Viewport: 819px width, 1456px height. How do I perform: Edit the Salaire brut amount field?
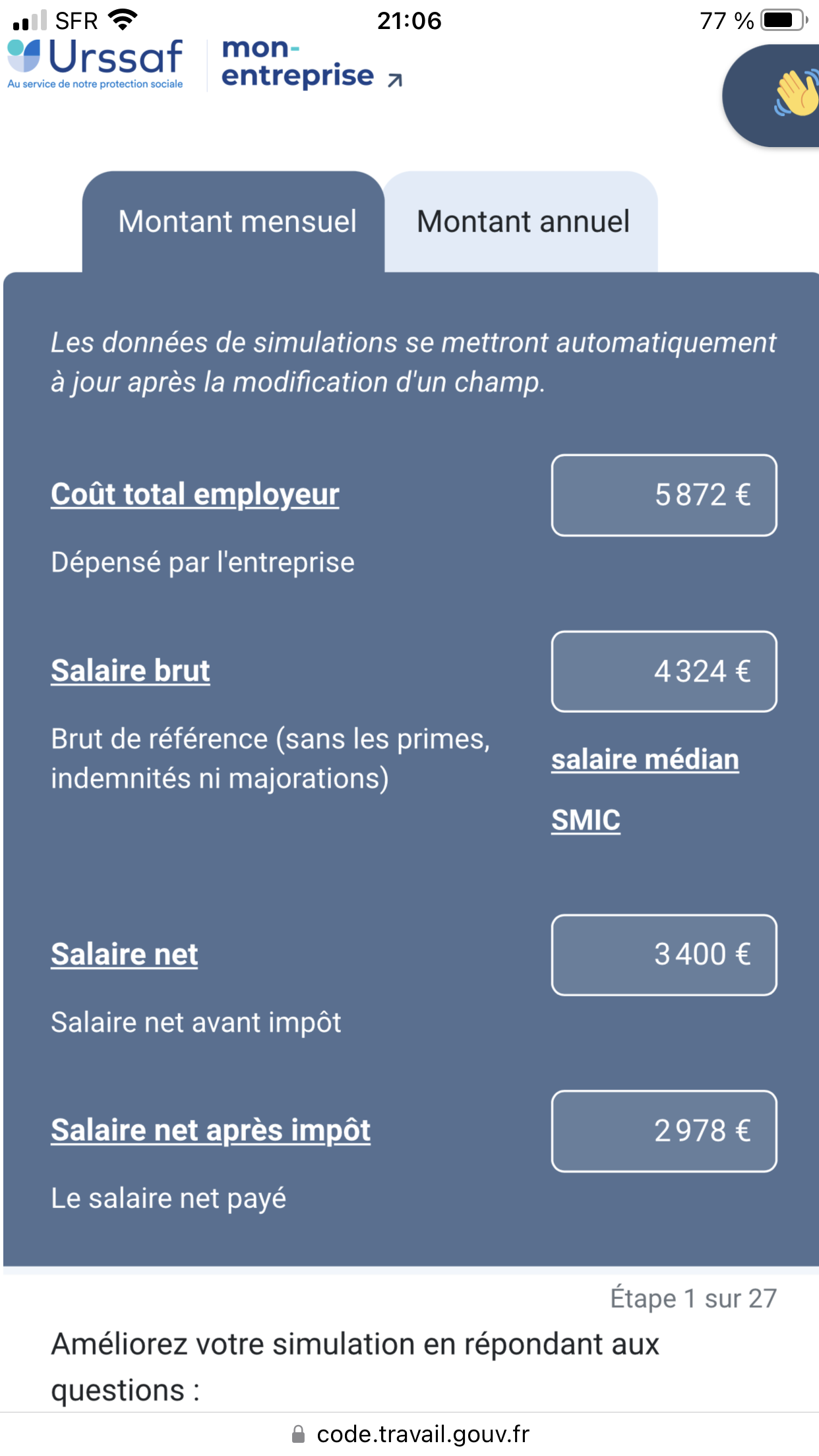[664, 672]
